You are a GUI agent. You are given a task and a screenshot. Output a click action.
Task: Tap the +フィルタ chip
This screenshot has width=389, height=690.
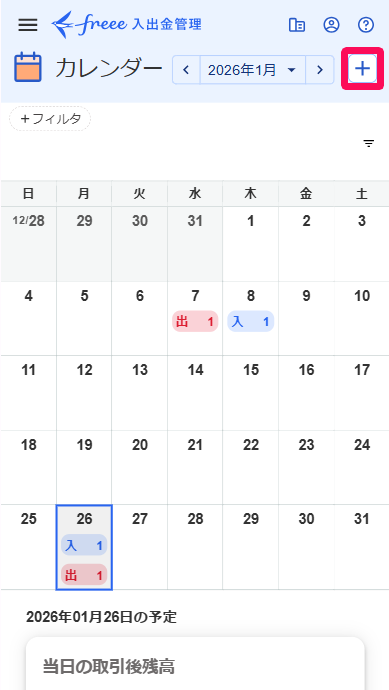pyautogui.click(x=50, y=119)
